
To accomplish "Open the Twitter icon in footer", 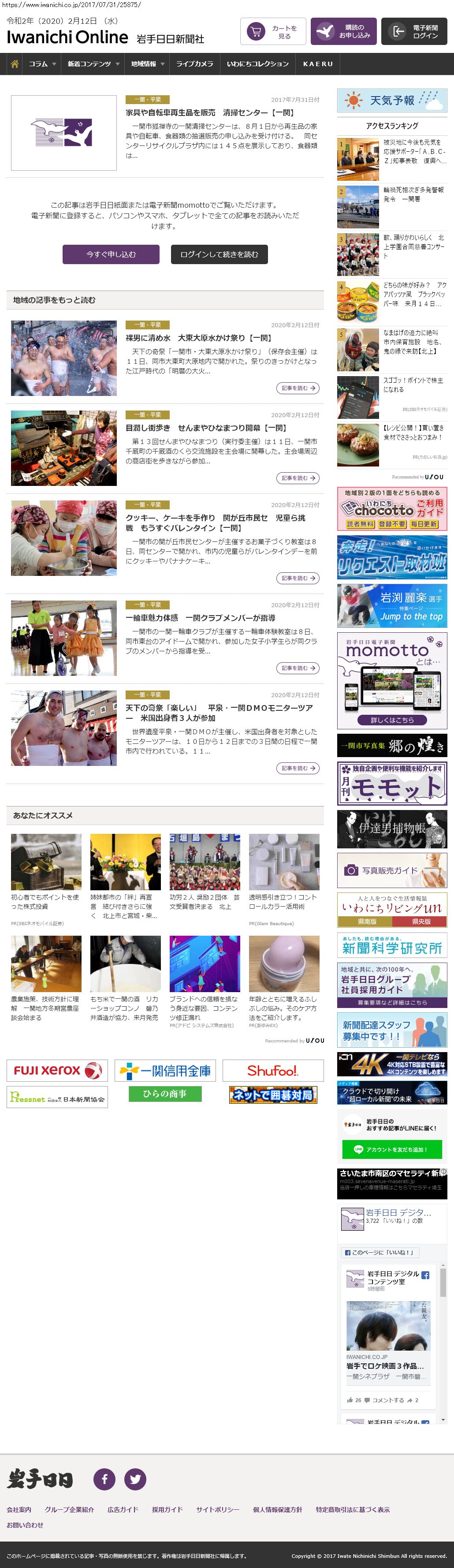I will pos(135,1479).
